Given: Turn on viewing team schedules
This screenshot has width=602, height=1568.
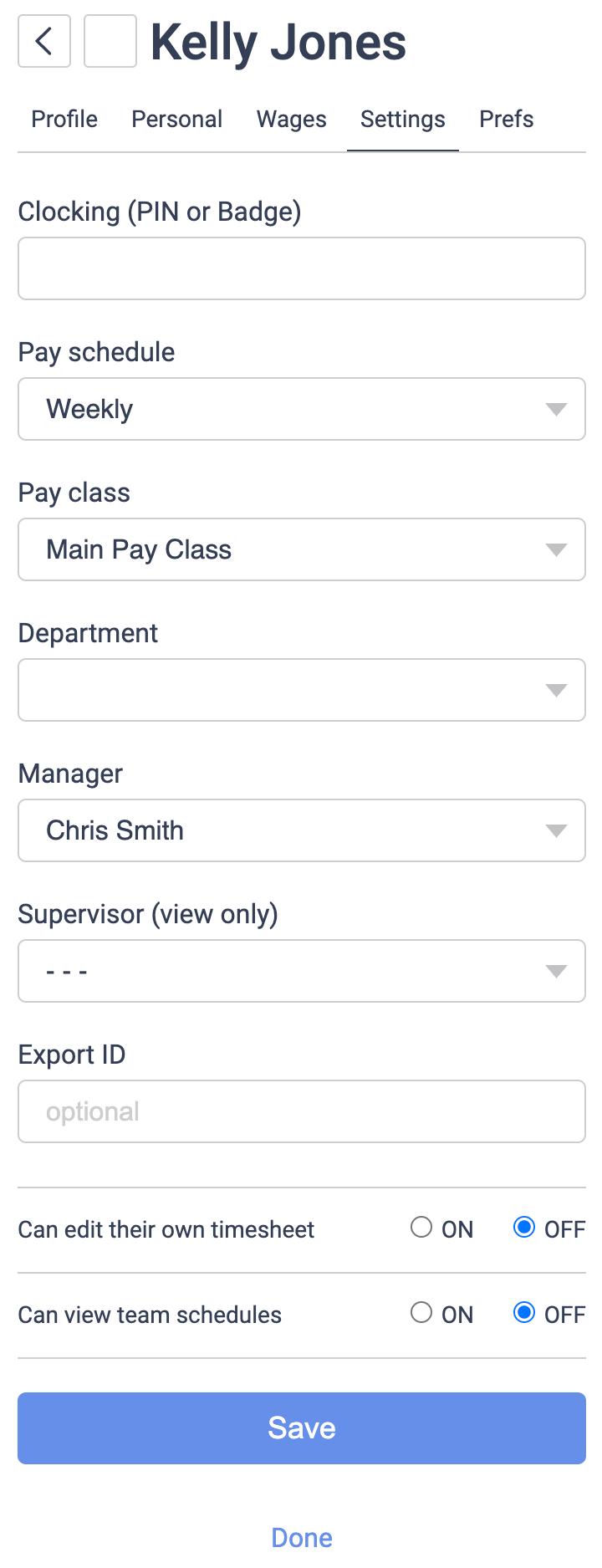Looking at the screenshot, I should 421,1313.
